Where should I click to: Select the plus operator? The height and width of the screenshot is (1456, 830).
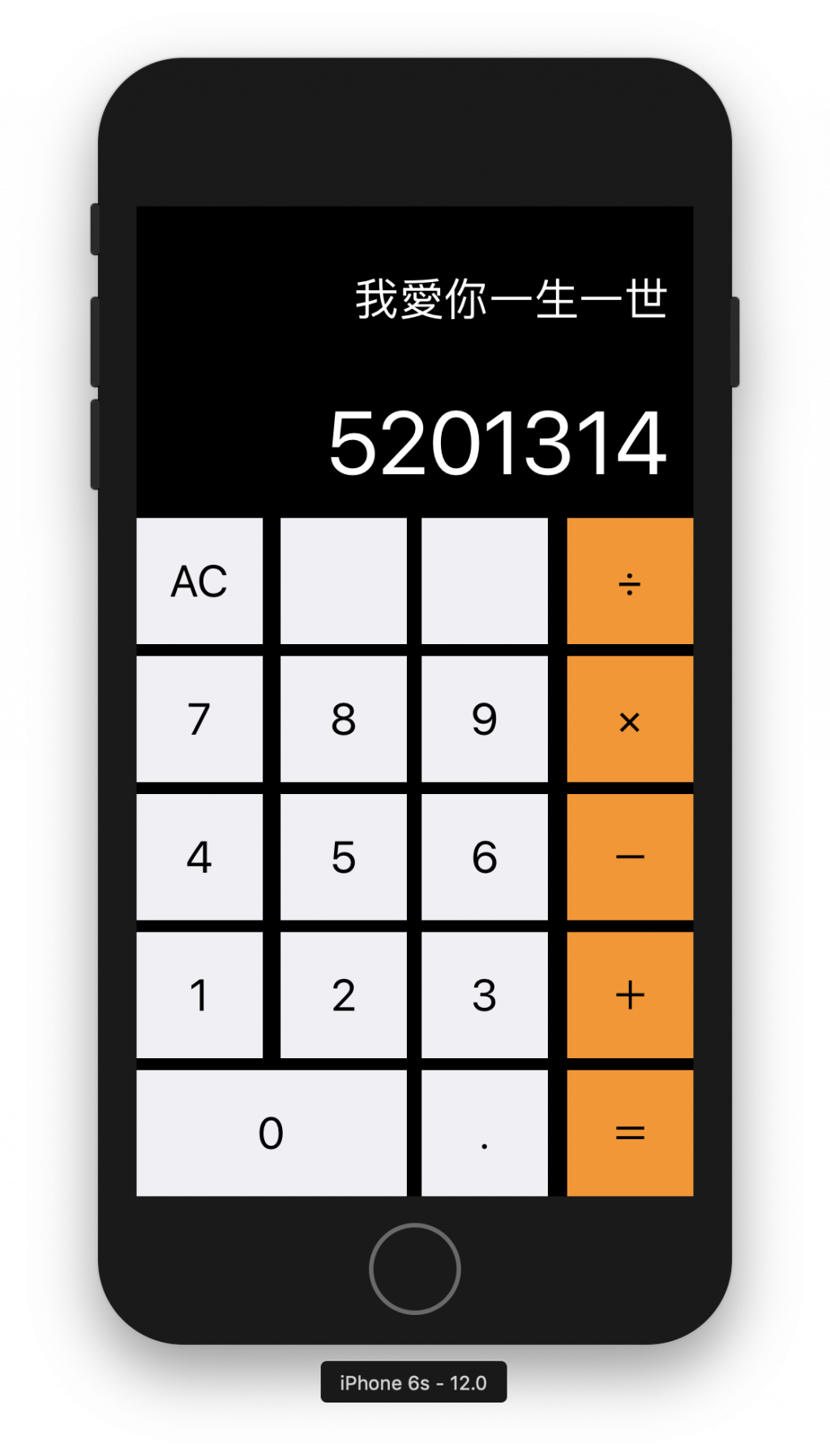pyautogui.click(x=630, y=995)
